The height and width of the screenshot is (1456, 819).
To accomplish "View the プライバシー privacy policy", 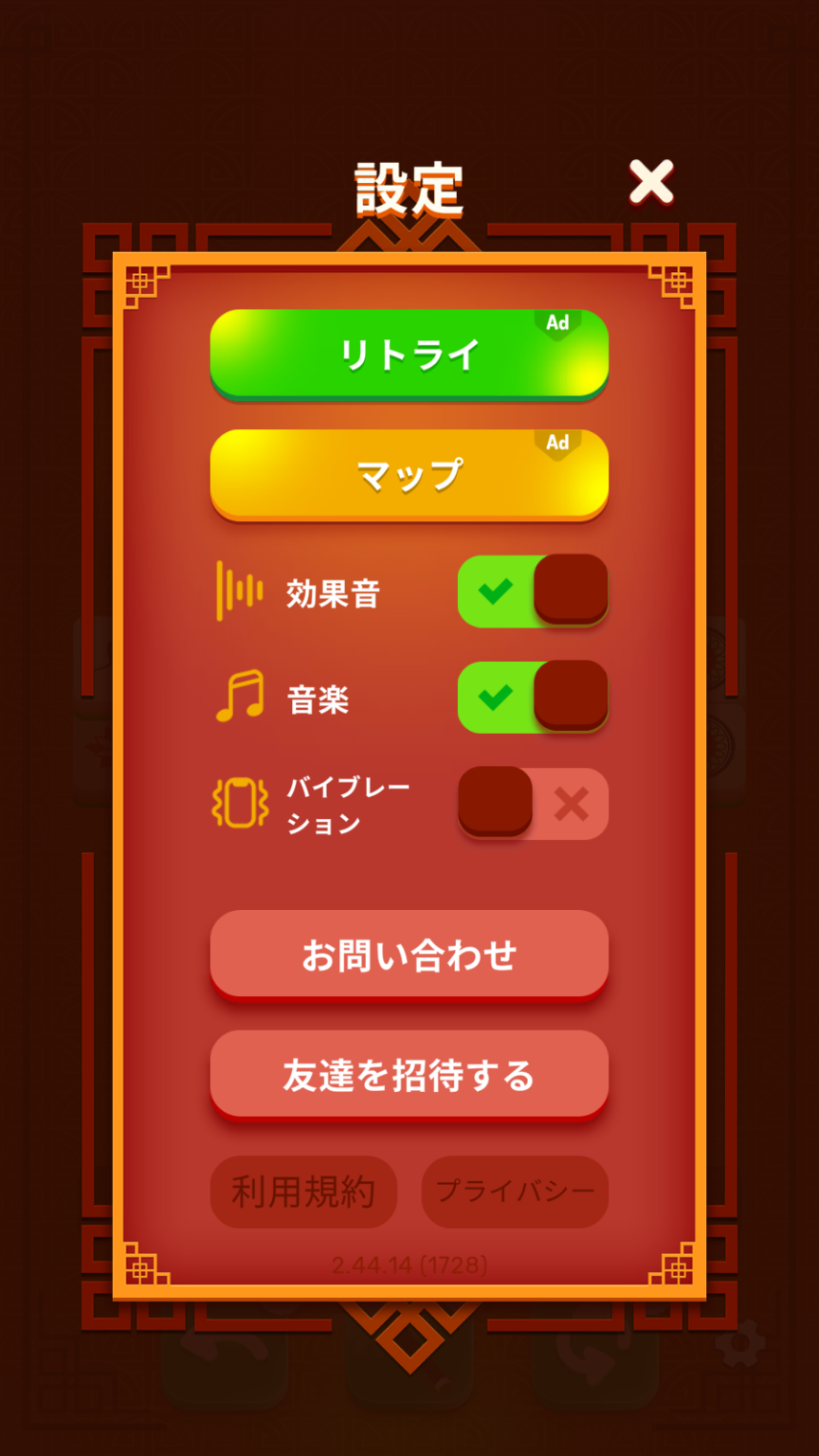I will (x=515, y=1192).
